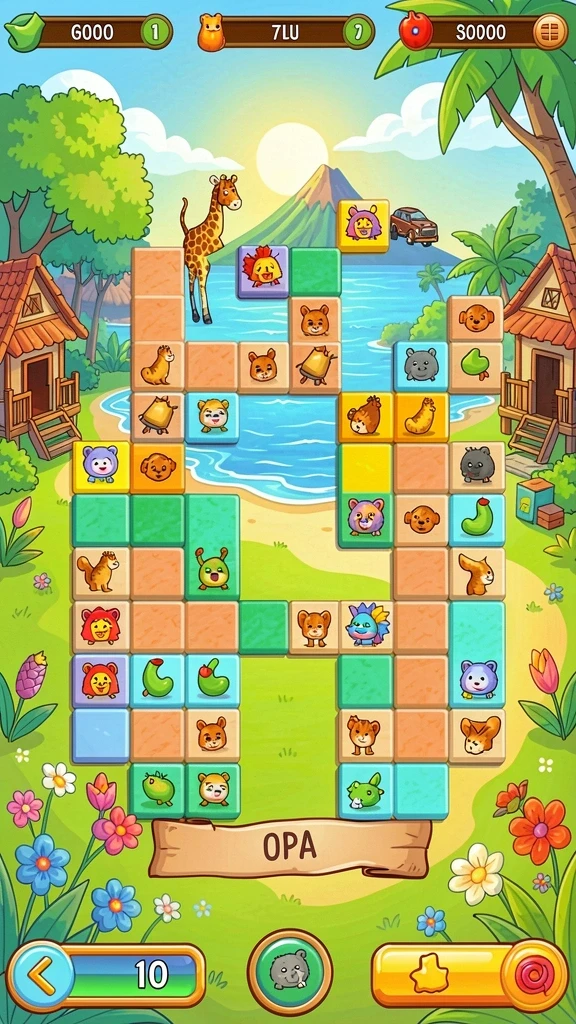The height and width of the screenshot is (1024, 576).
Task: Select the pink monster tile beside the car
Action: [x=363, y=225]
